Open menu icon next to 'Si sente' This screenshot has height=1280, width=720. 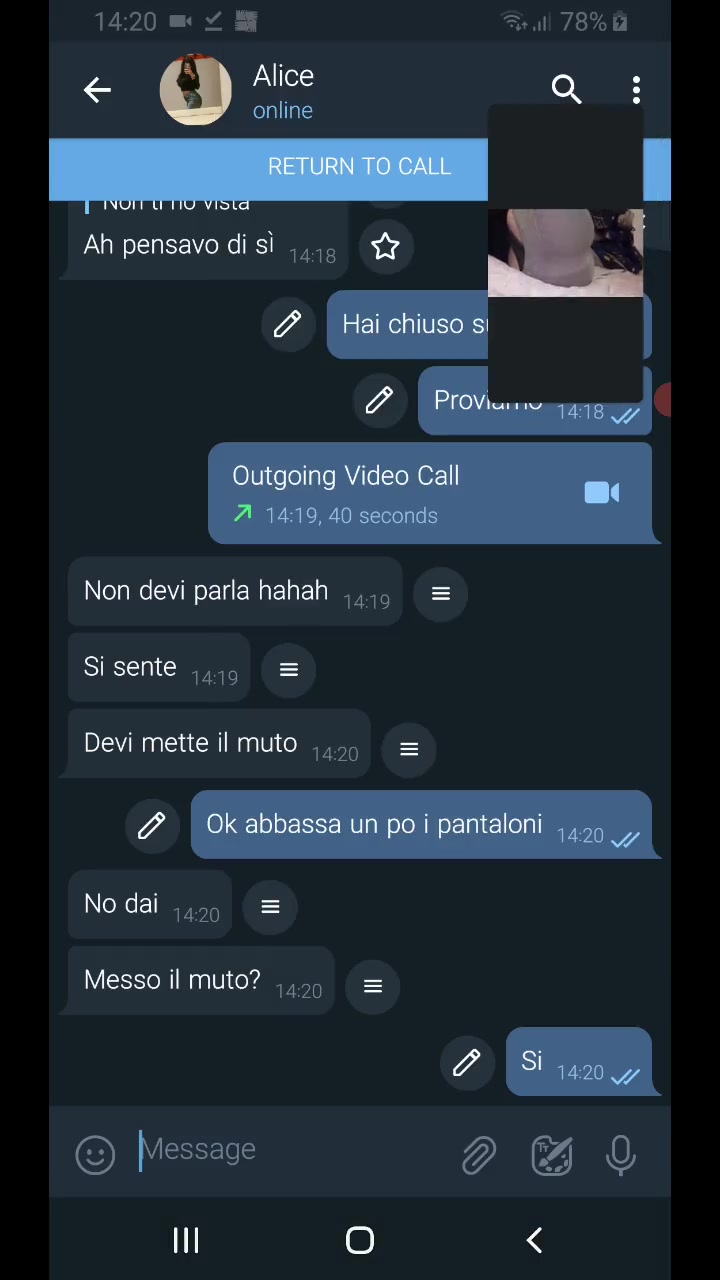coord(289,670)
